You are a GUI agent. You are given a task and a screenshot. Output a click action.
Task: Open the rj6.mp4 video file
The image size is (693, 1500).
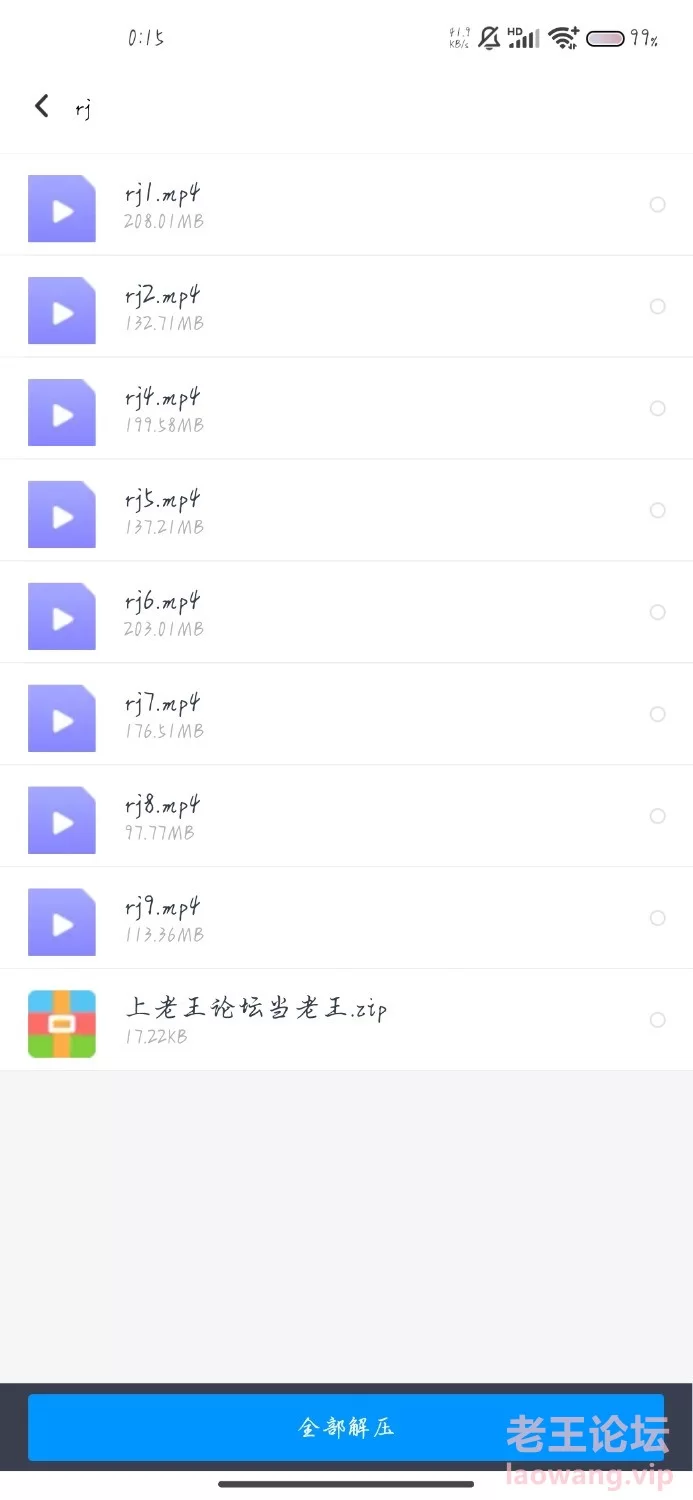coord(346,613)
